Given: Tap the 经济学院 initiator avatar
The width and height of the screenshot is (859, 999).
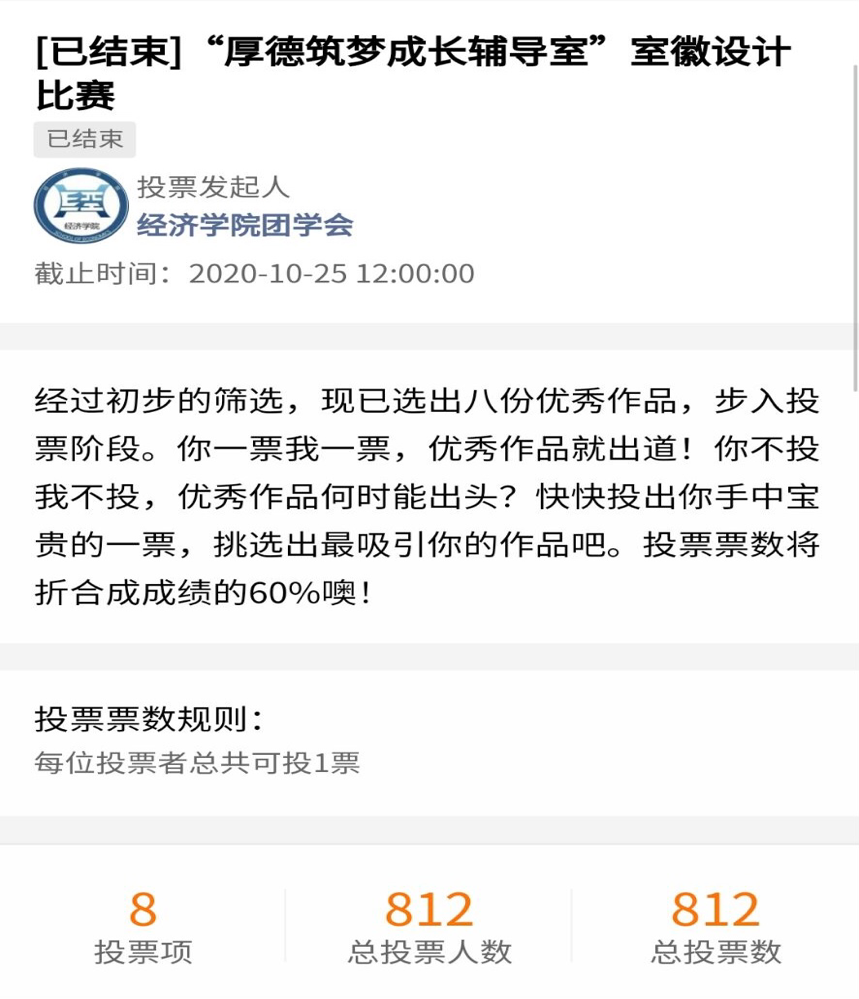Looking at the screenshot, I should pos(81,206).
